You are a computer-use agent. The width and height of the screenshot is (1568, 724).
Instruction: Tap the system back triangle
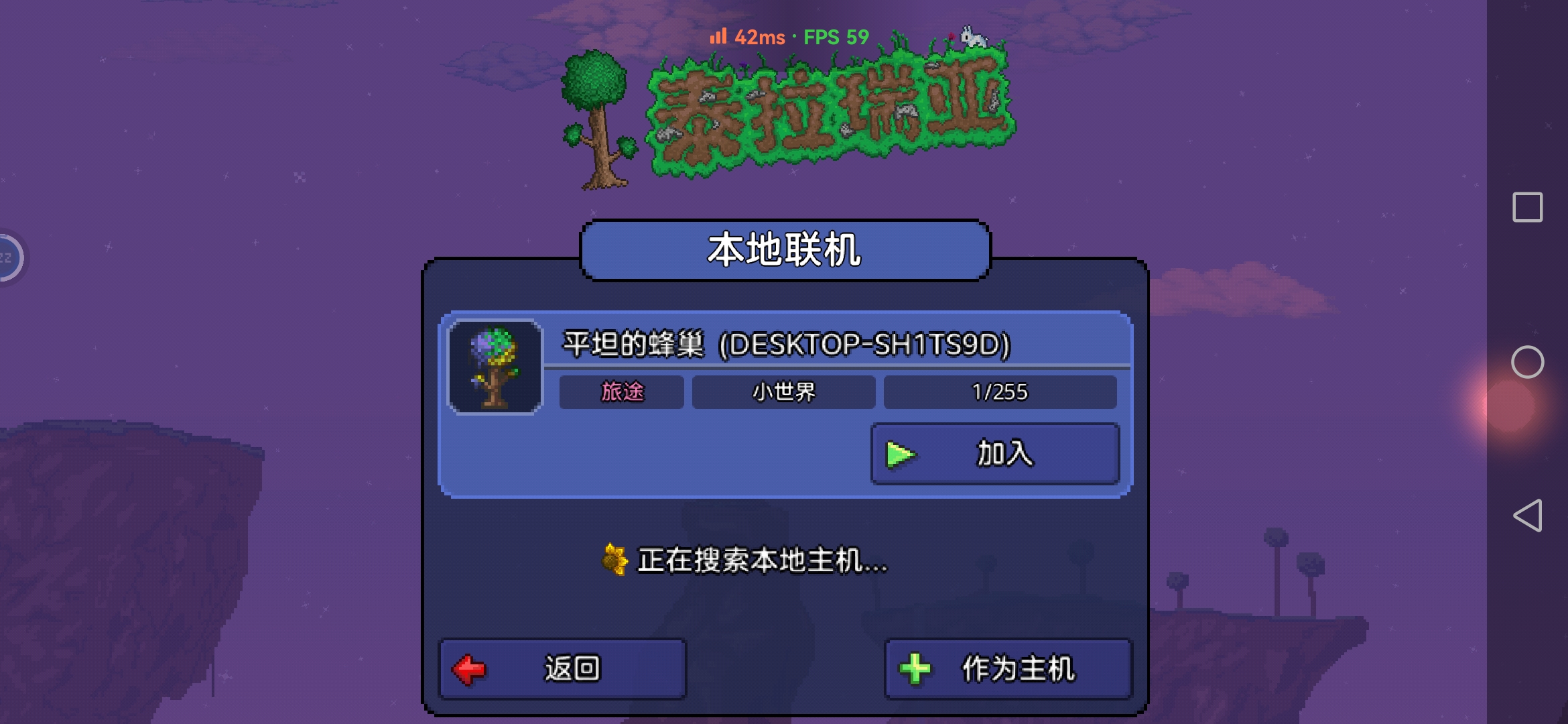1527,516
